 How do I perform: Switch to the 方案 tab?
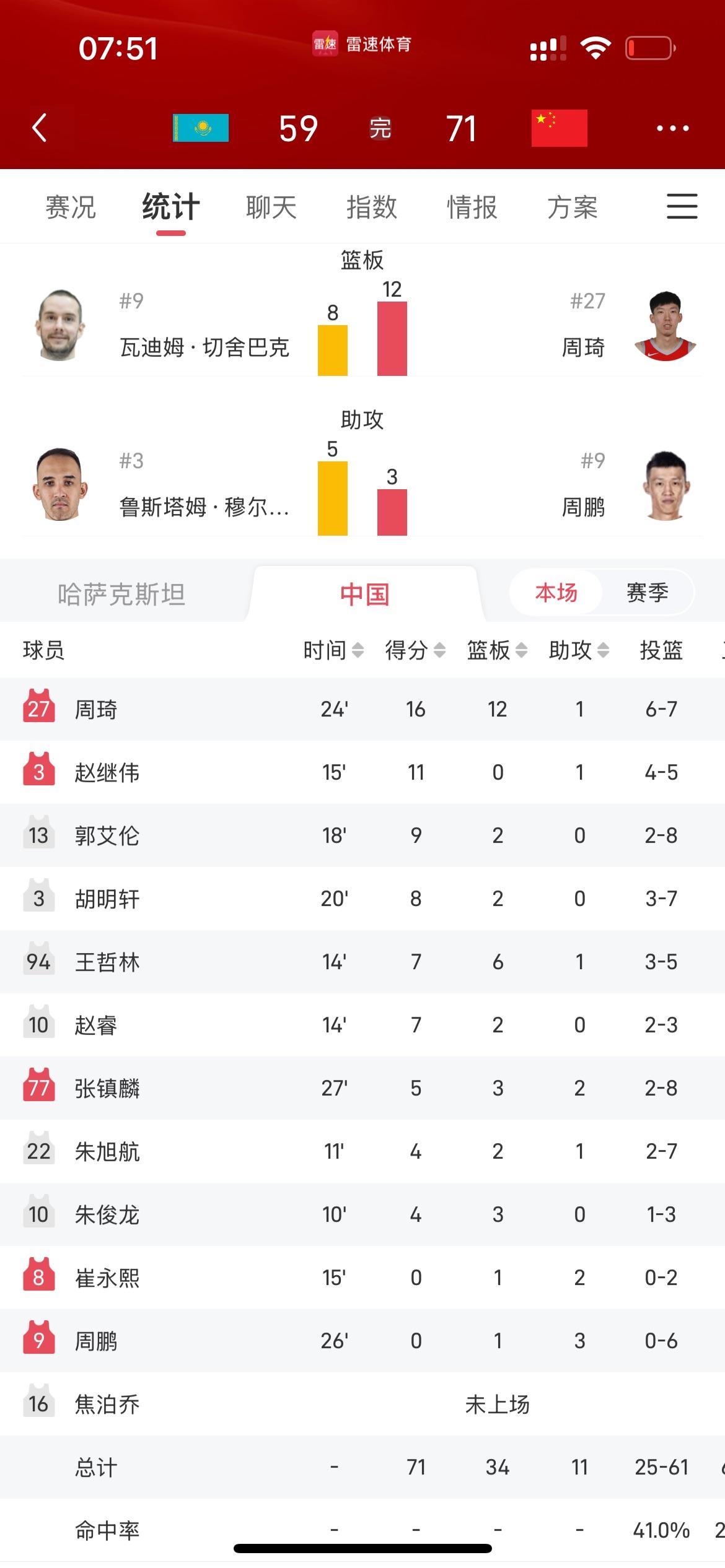coord(572,207)
